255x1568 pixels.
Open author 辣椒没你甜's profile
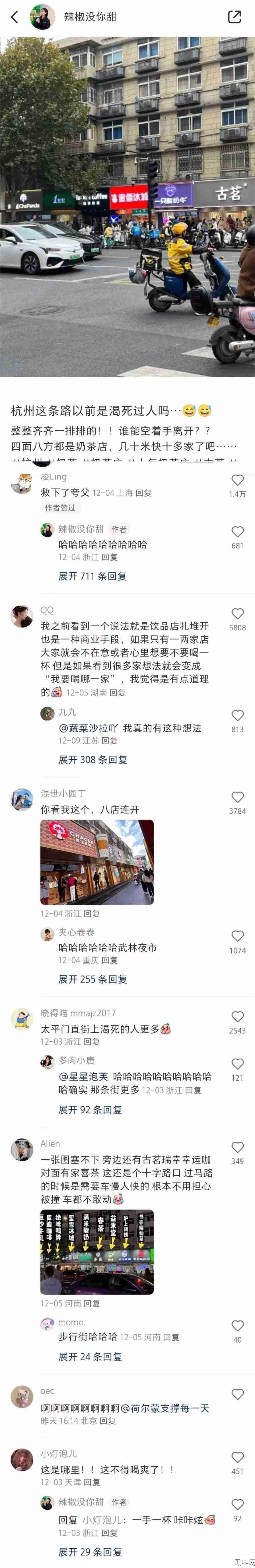(x=89, y=17)
